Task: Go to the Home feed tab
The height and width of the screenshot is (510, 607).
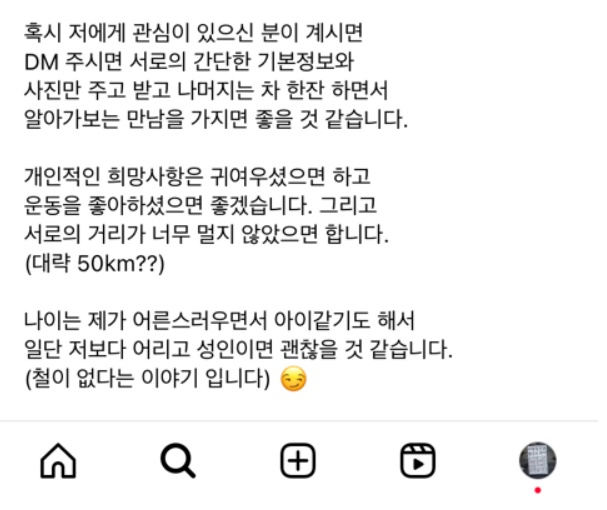Action: [58, 461]
